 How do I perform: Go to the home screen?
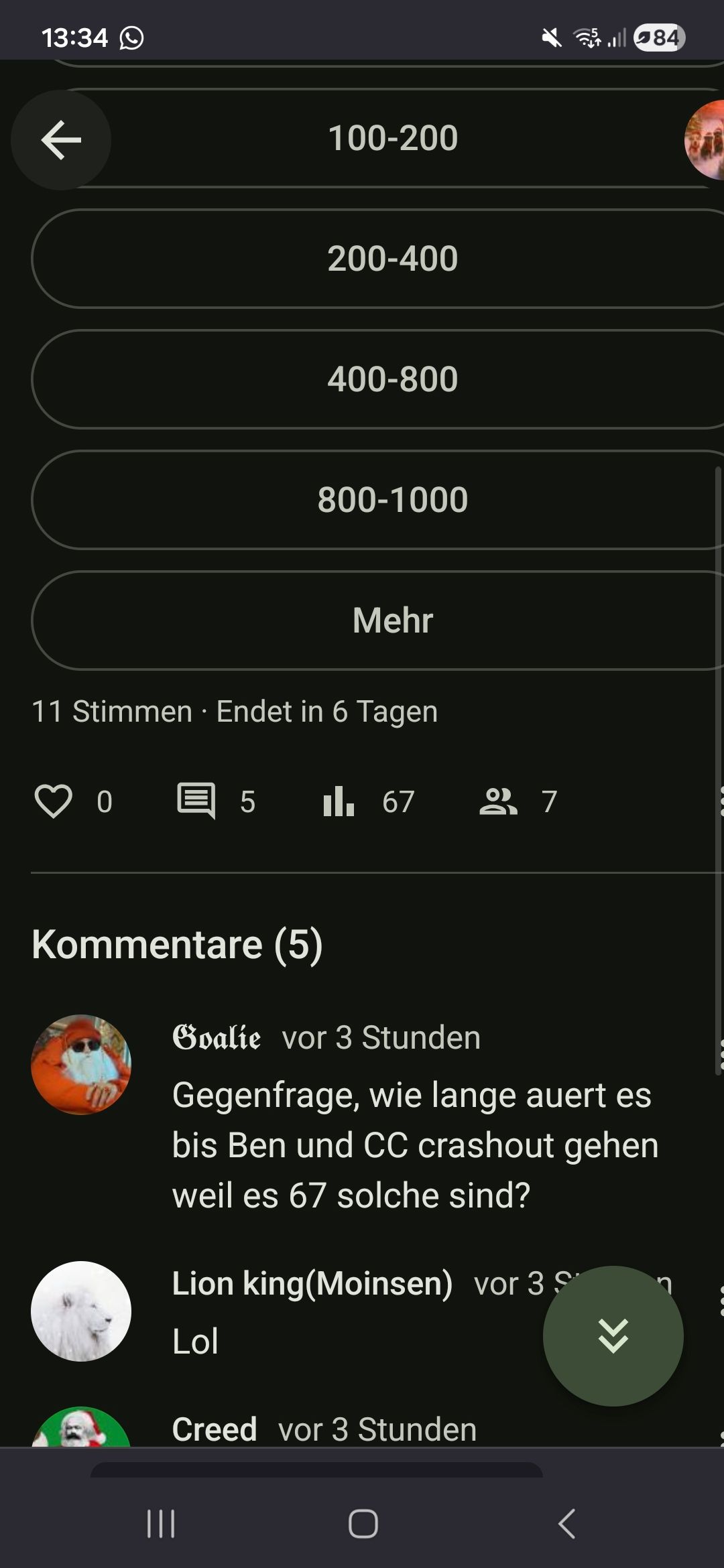click(x=363, y=1524)
